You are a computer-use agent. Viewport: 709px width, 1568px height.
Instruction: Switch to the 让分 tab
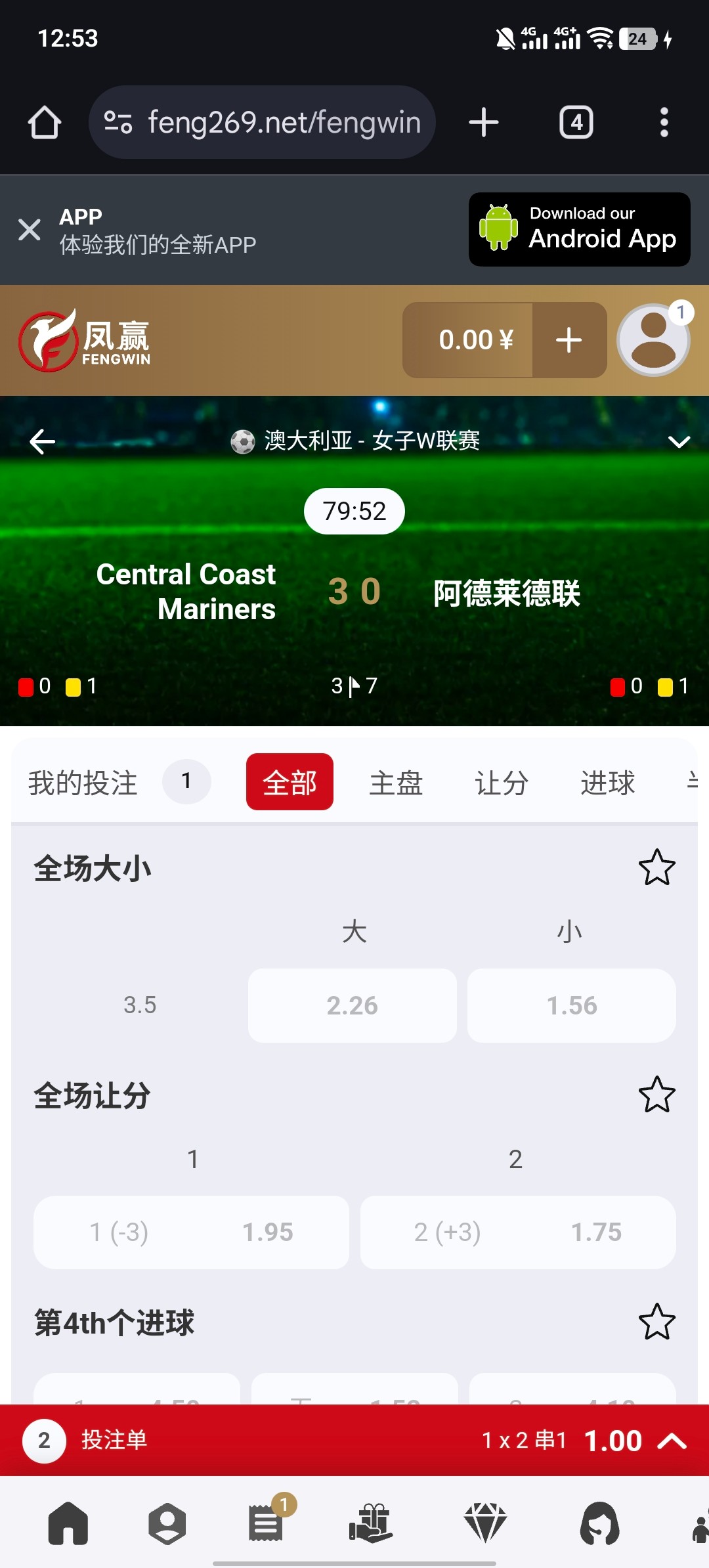click(502, 783)
